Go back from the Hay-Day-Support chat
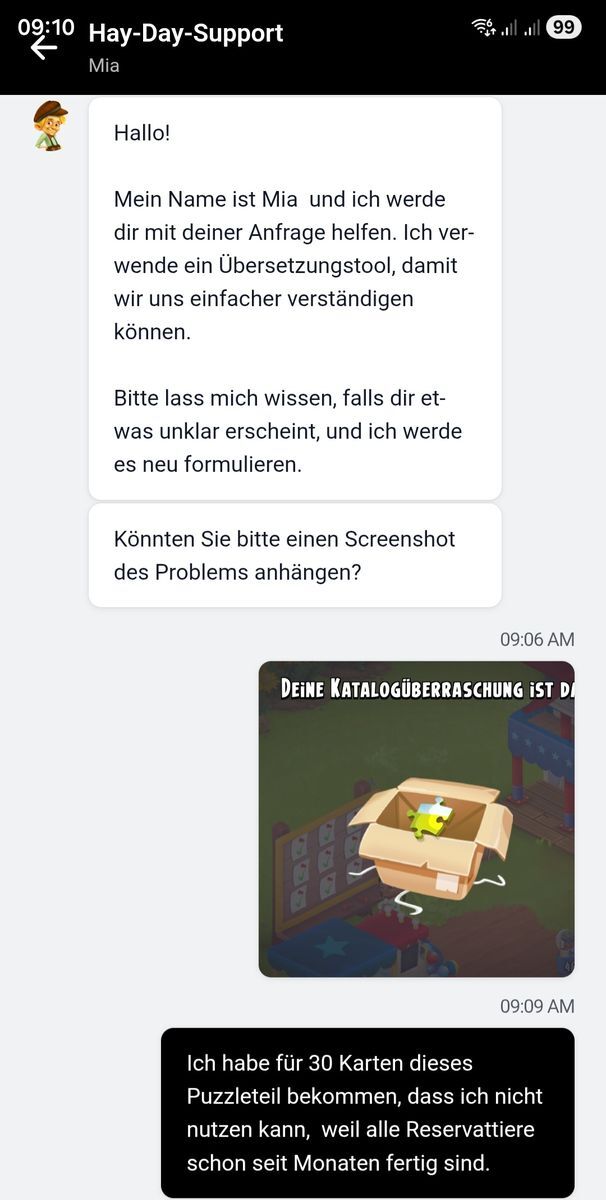 [x=43, y=47]
